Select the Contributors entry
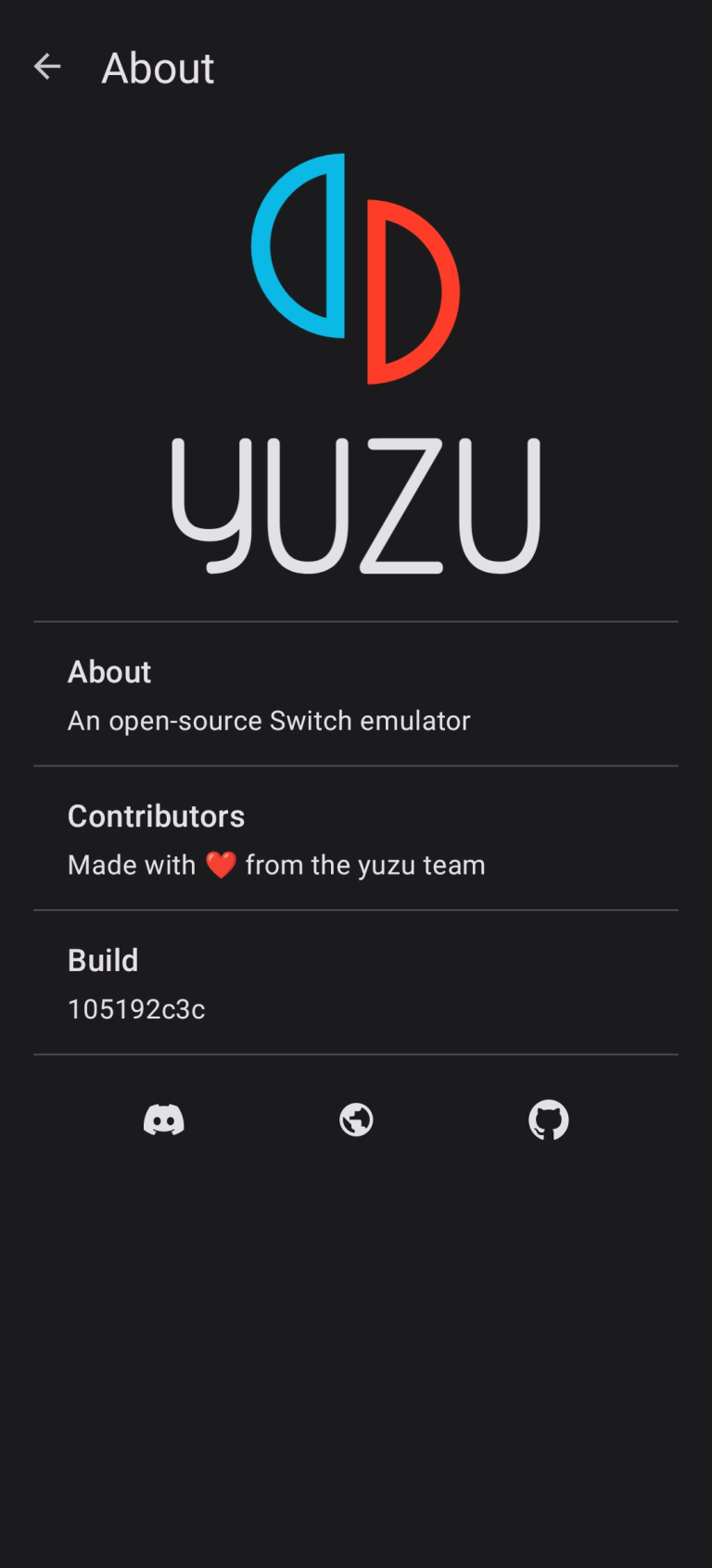Viewport: 712px width, 1568px height. 356,839
